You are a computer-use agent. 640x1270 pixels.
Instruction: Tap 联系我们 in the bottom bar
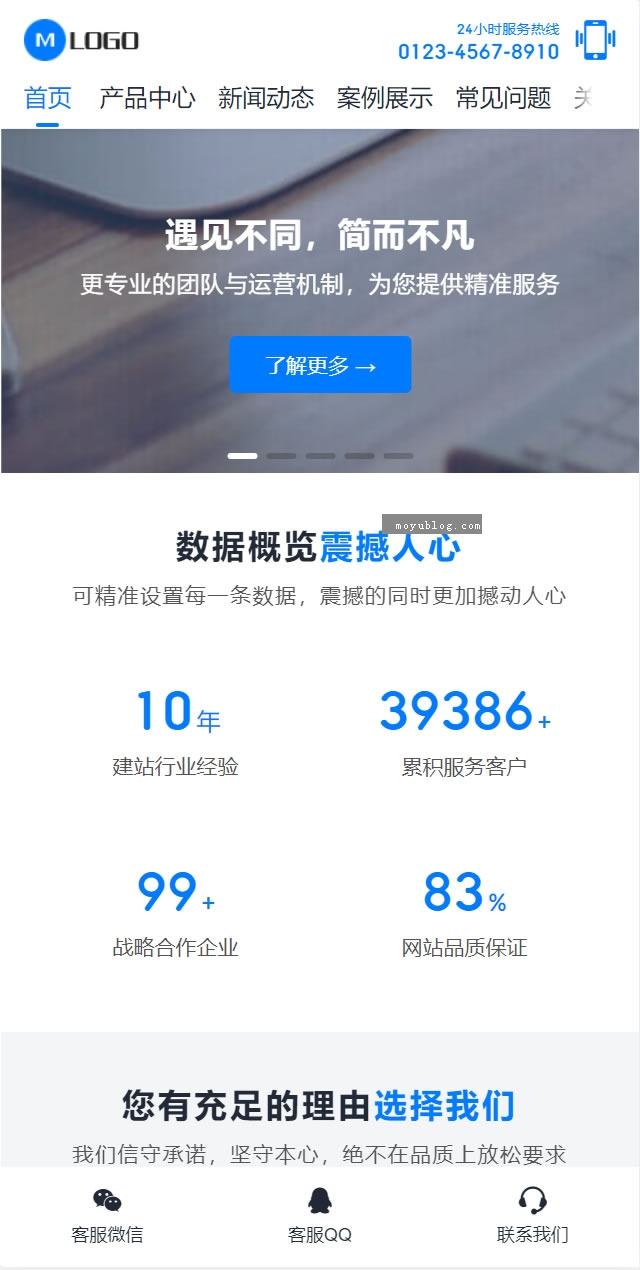(x=533, y=1216)
